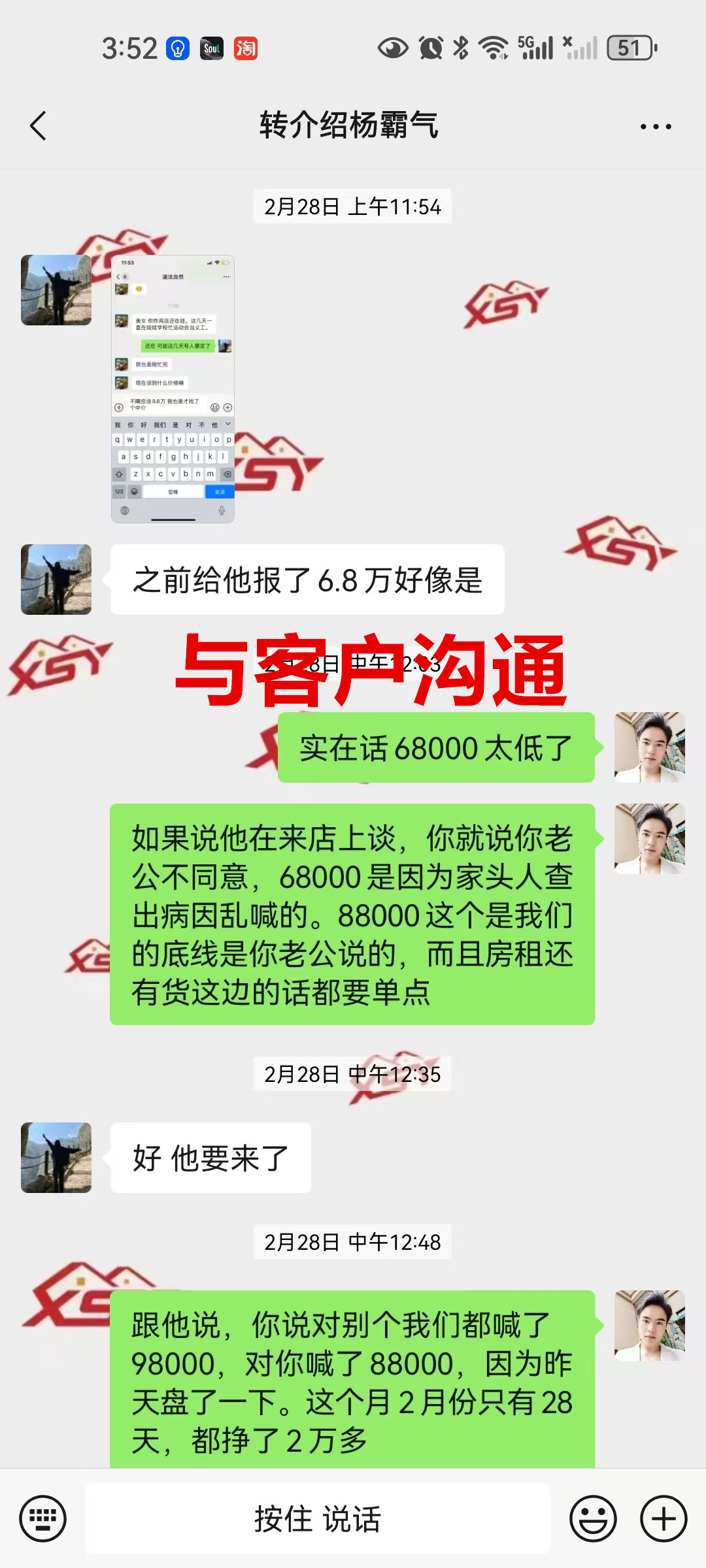This screenshot has height=1568, width=706.
Task: Open the chat's three-dot more menu
Action: coord(656,127)
